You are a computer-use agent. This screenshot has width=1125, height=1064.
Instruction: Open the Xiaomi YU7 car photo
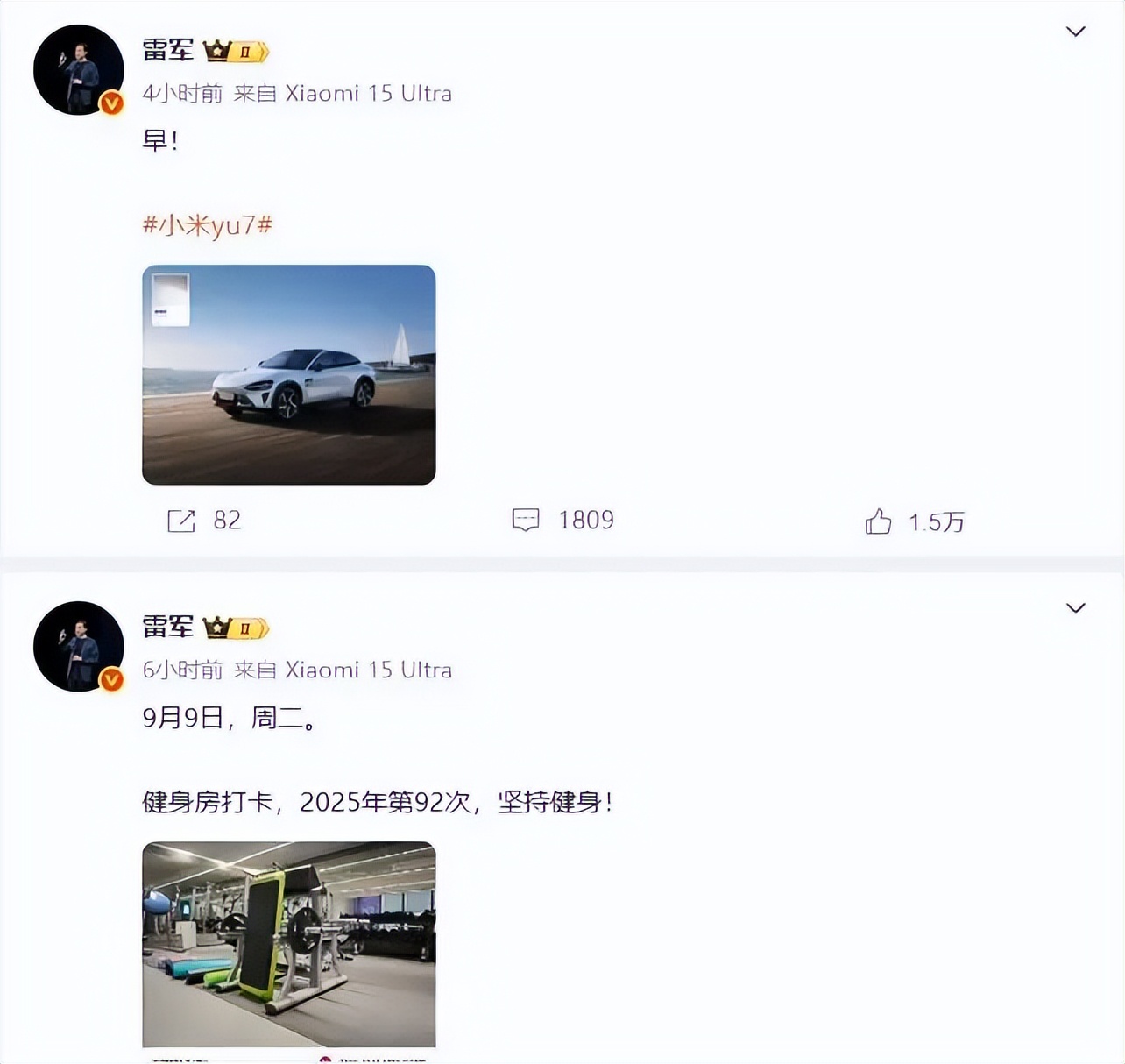click(288, 374)
